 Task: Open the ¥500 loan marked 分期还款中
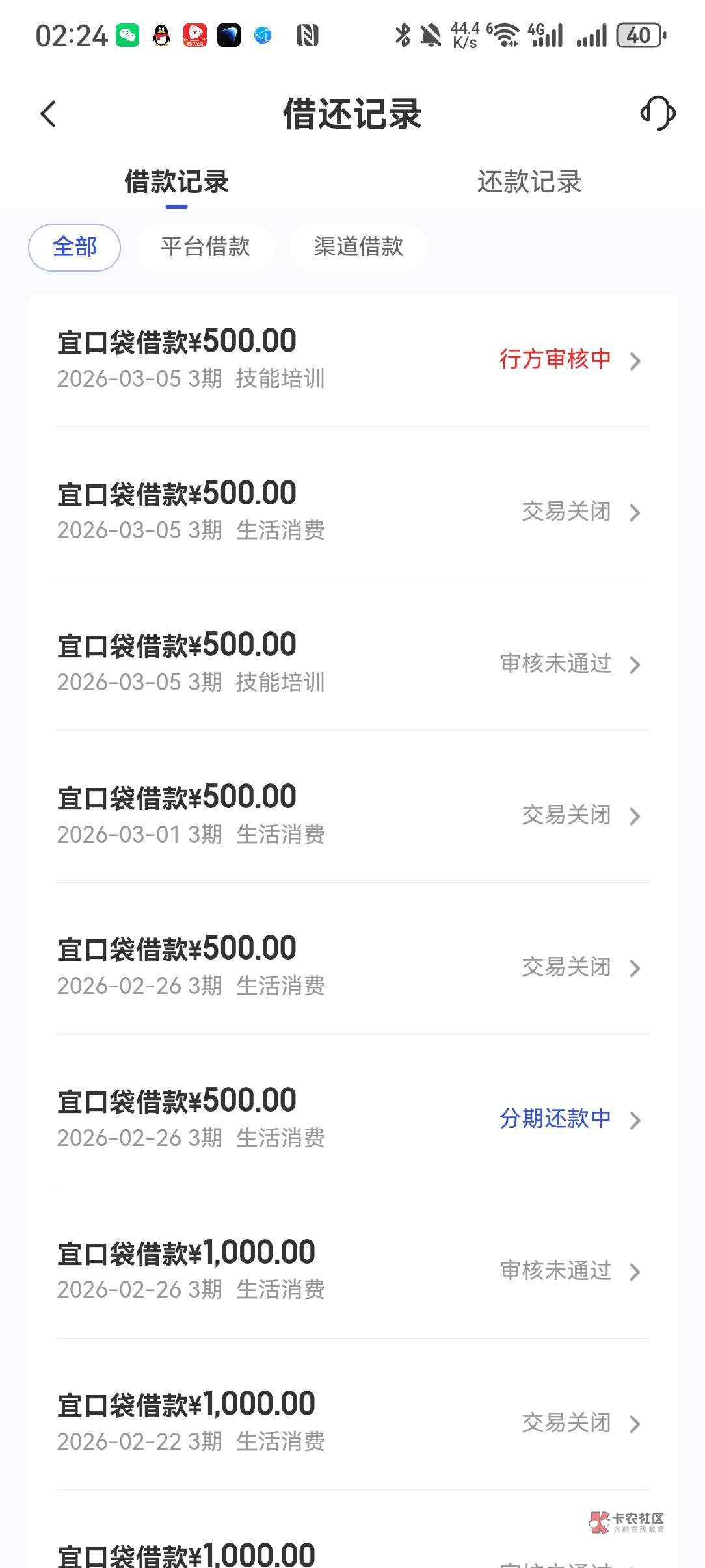point(352,1118)
